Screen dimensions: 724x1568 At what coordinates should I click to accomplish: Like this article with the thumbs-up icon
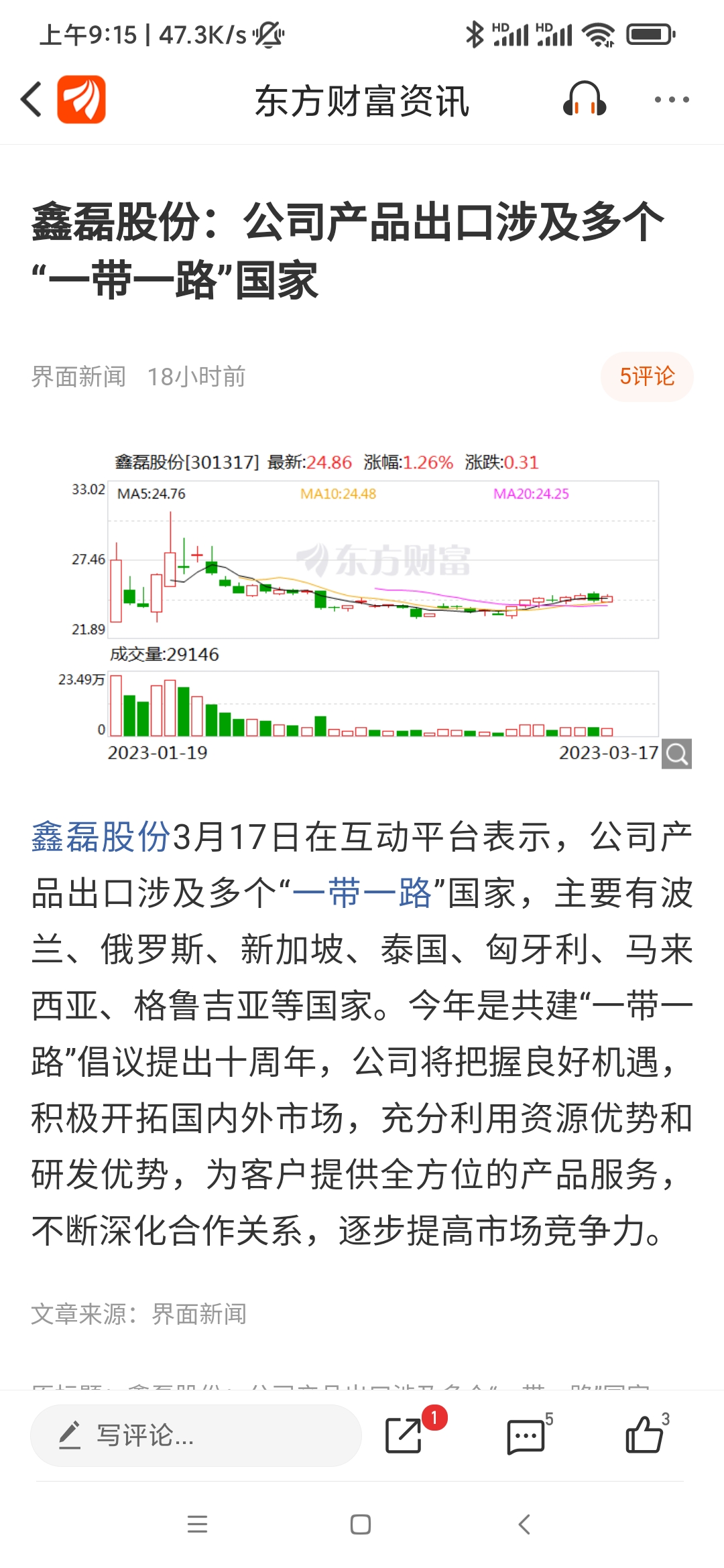tap(644, 1434)
